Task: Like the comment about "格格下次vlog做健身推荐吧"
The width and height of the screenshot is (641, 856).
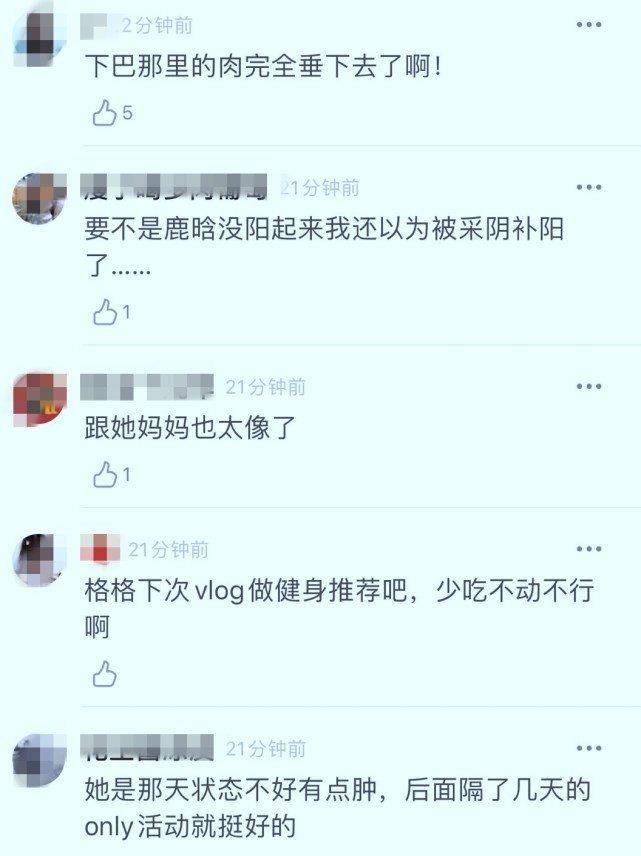Action: 105,675
